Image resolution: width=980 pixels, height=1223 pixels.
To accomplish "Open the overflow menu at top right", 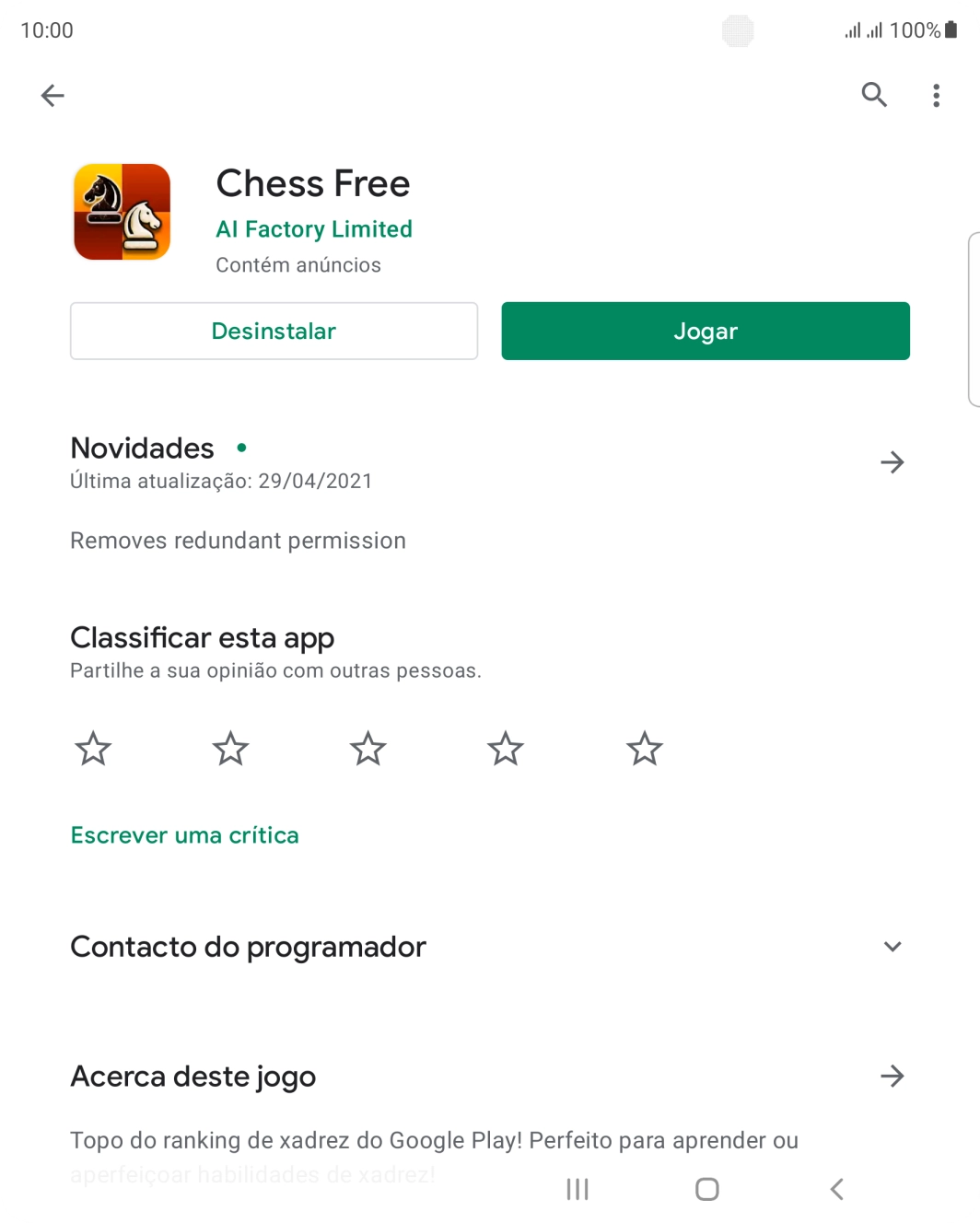I will tap(938, 94).
